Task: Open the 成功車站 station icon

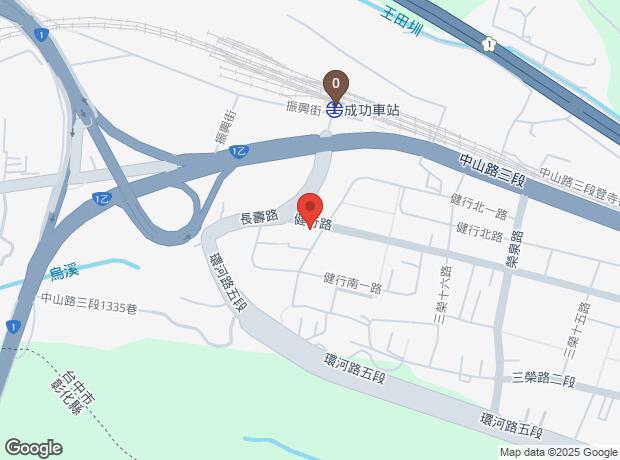Action: point(336,110)
